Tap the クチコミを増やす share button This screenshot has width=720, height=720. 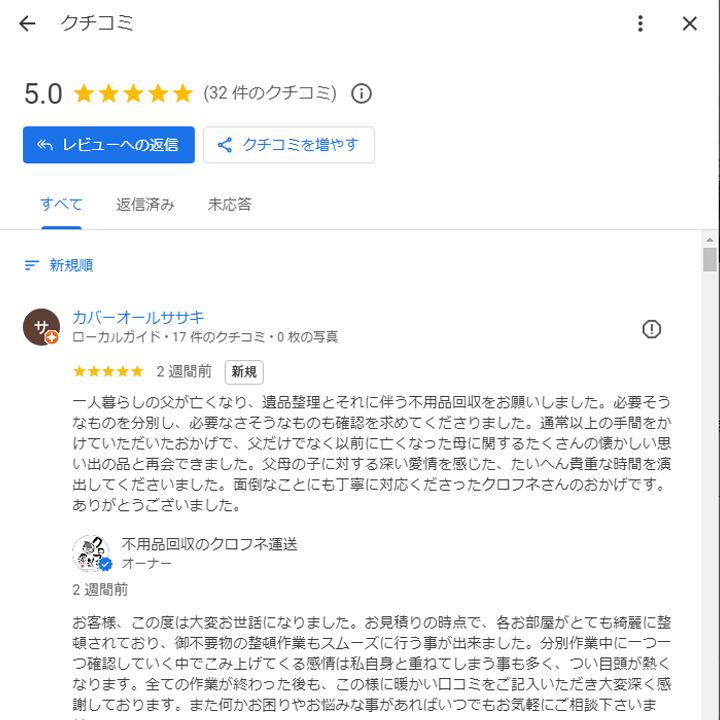[289, 145]
